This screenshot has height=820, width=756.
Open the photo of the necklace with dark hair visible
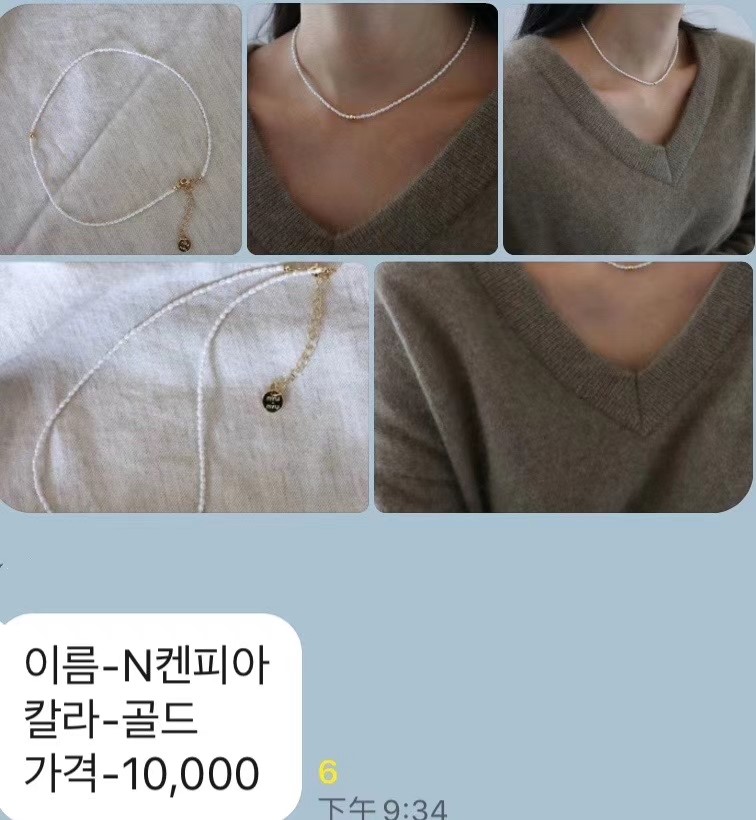pyautogui.click(x=628, y=128)
